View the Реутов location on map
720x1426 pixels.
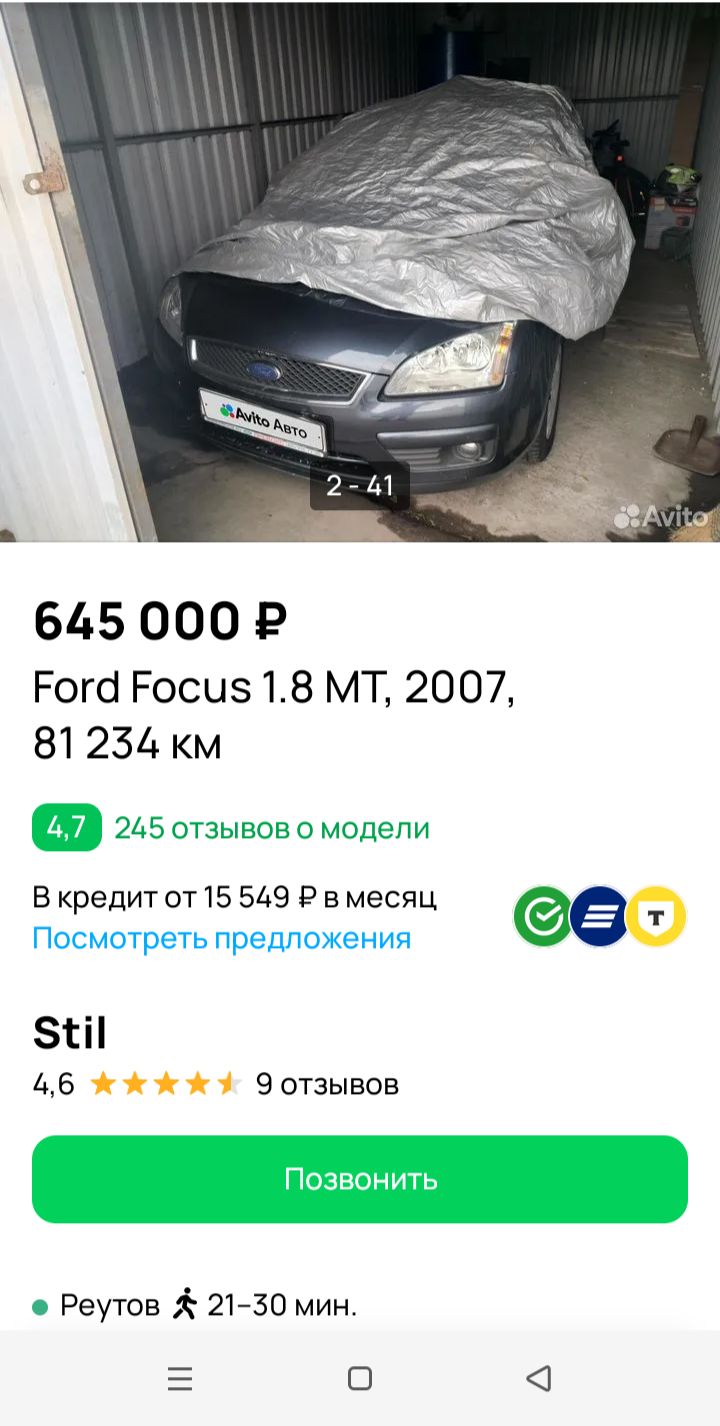(x=110, y=1305)
